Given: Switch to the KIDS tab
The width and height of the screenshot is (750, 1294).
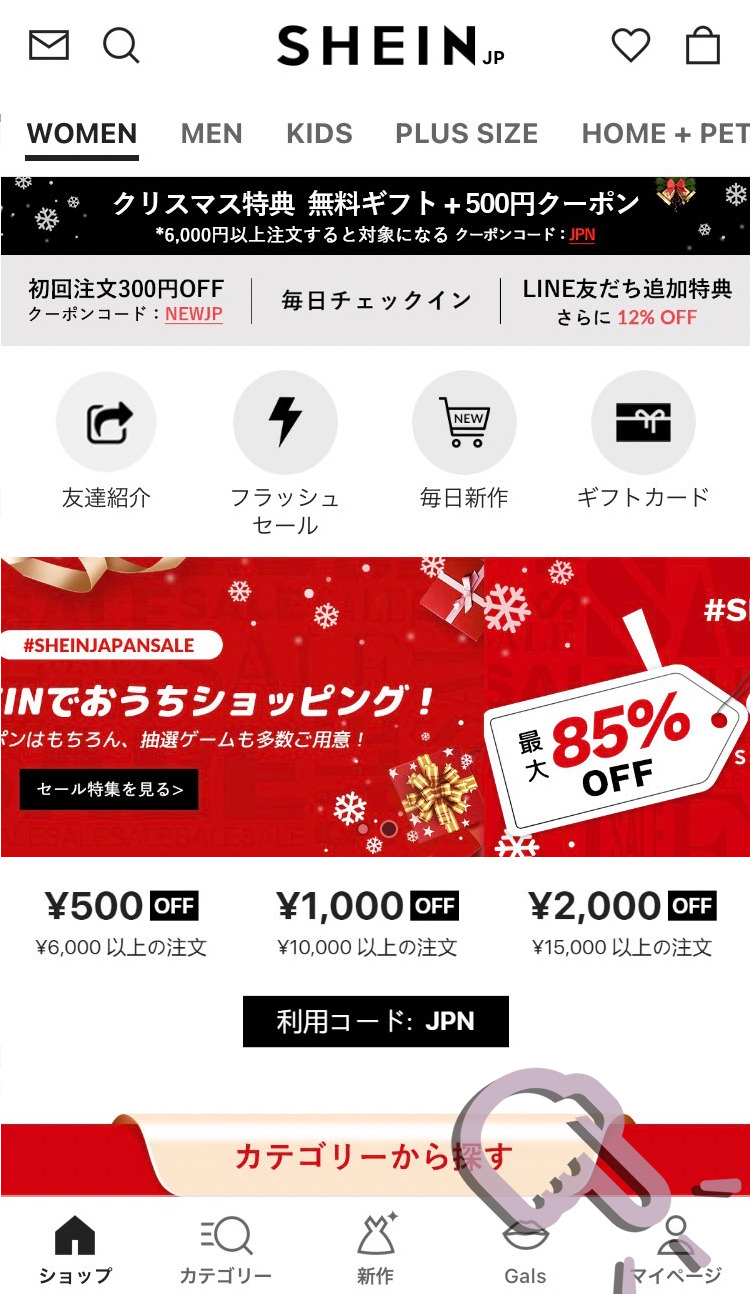Looking at the screenshot, I should coord(319,134).
